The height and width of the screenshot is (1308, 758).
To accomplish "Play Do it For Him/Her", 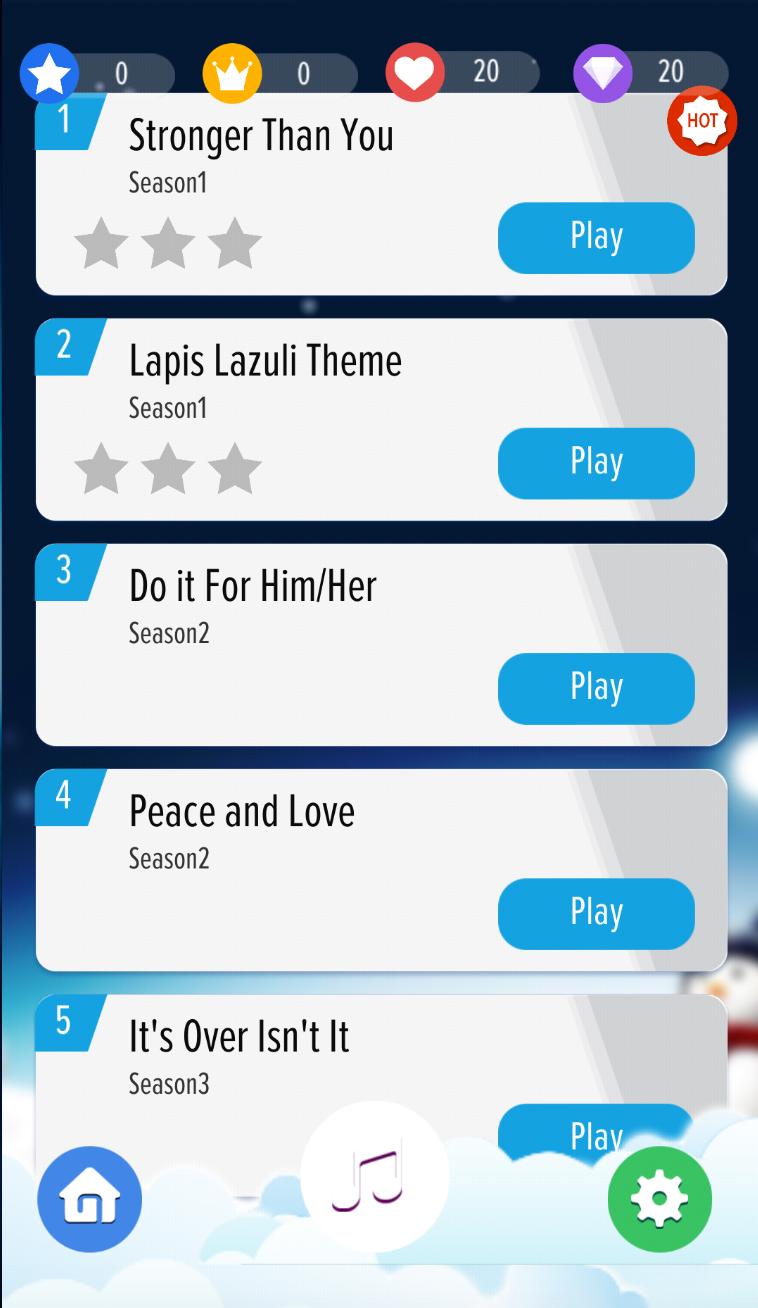I will pyautogui.click(x=596, y=688).
